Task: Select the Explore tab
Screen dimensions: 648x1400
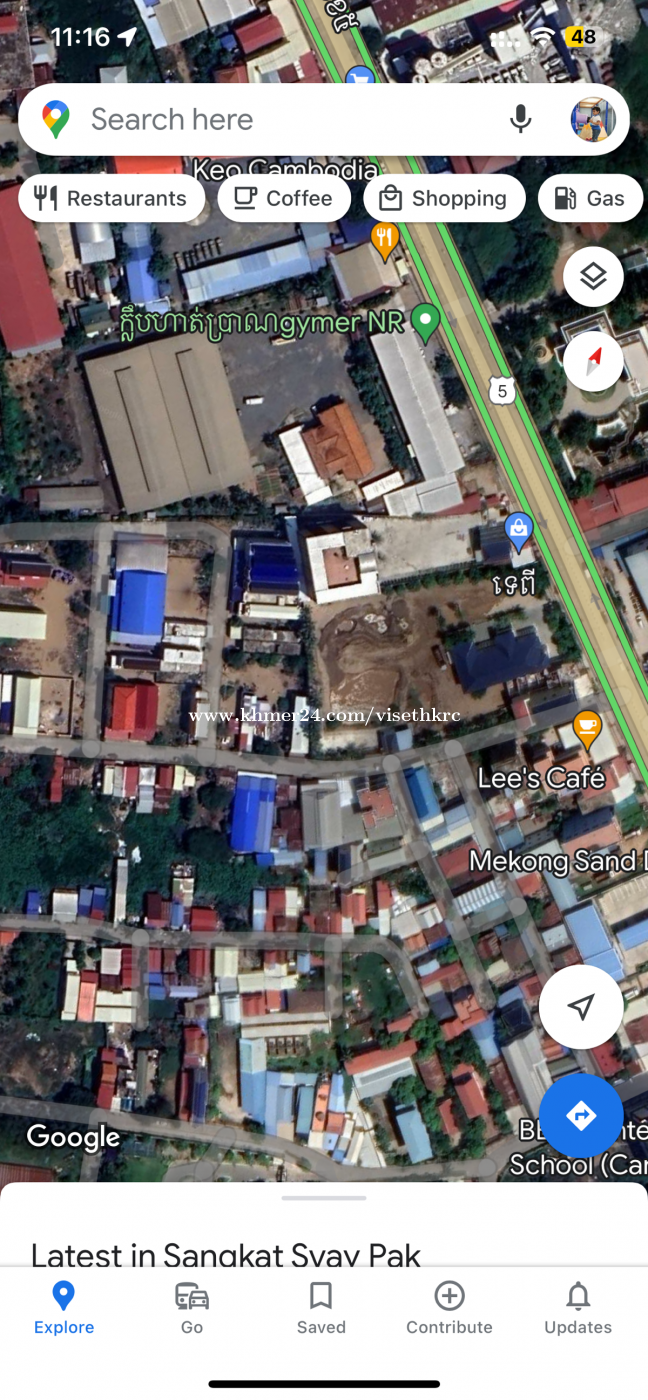Action: click(64, 1308)
